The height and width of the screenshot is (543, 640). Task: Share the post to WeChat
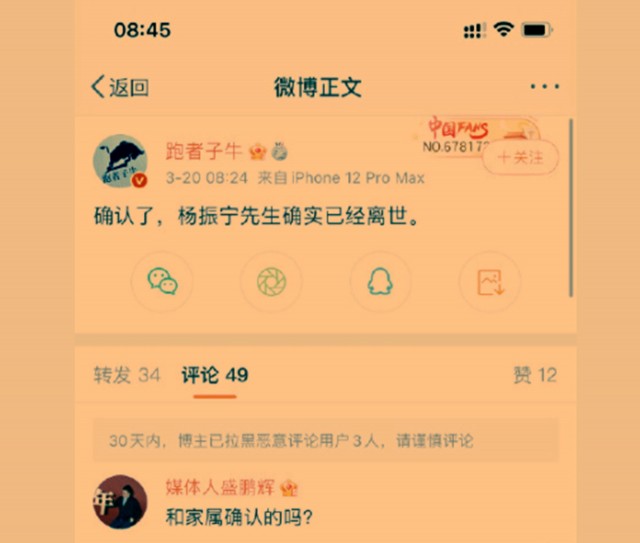pos(162,282)
